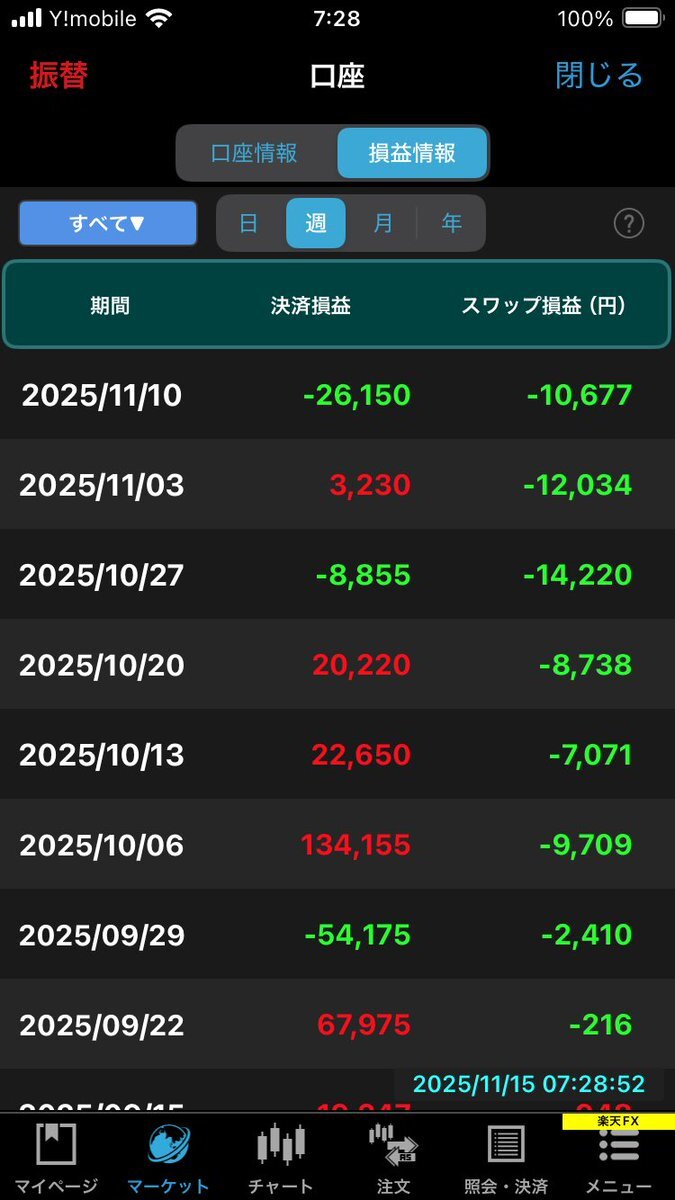
Task: Go to マイページ tab
Action: point(56,1158)
